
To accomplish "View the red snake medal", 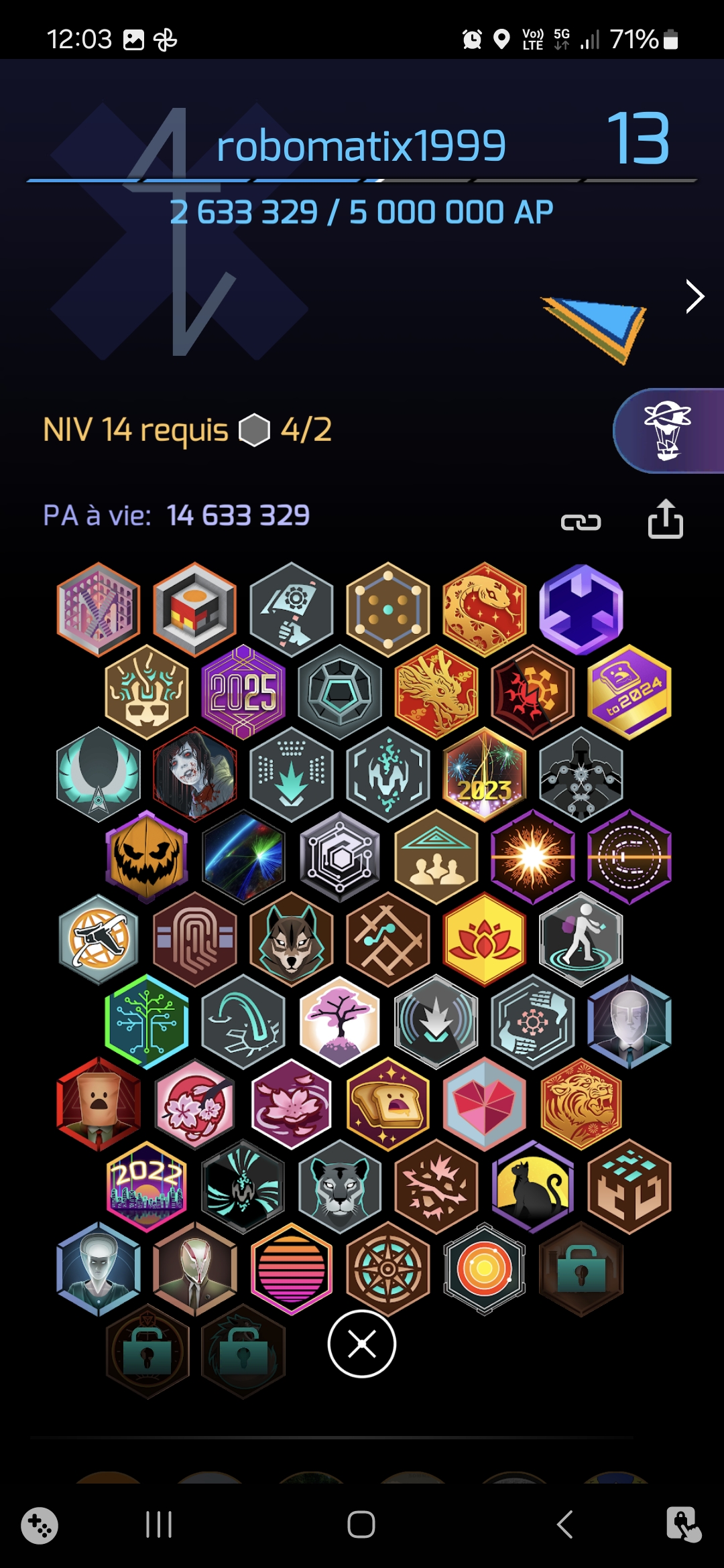I will 485,609.
